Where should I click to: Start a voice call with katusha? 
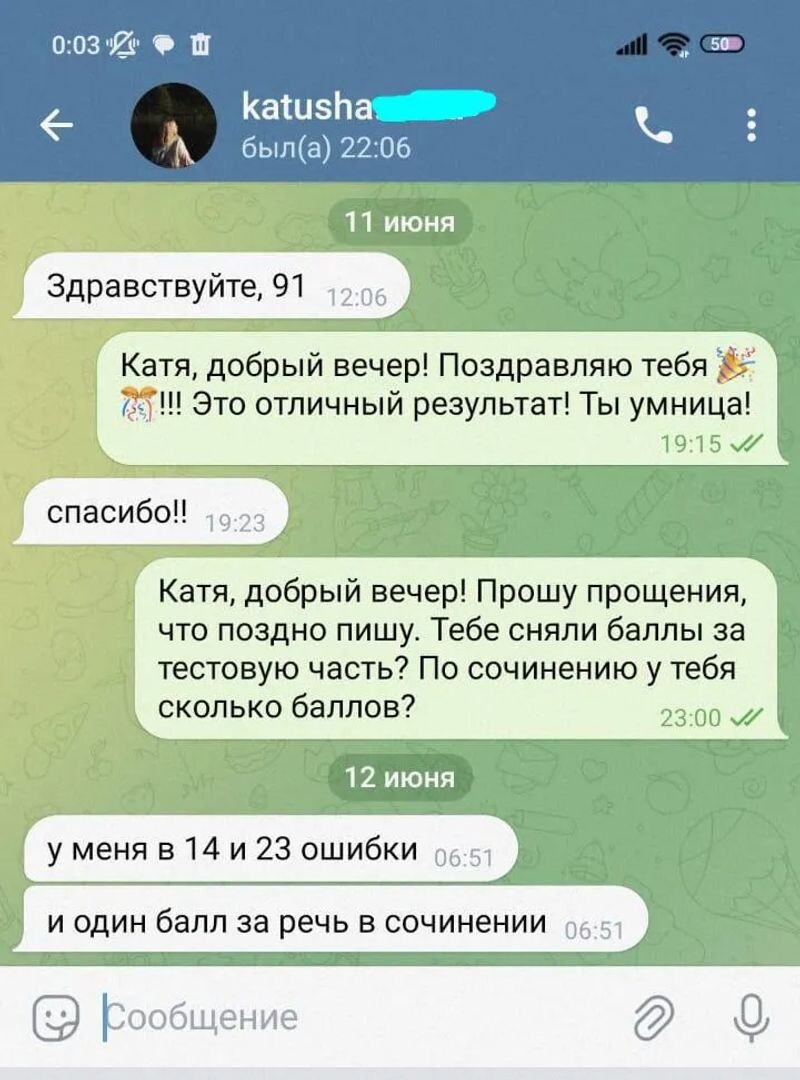(x=653, y=126)
